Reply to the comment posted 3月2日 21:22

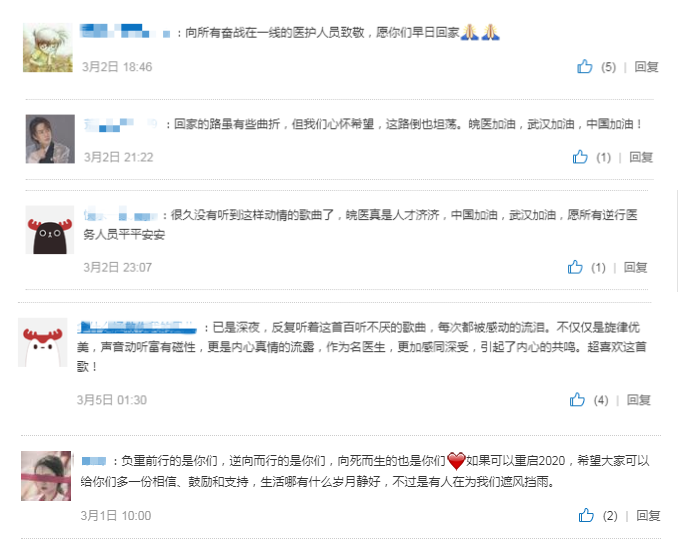click(641, 157)
